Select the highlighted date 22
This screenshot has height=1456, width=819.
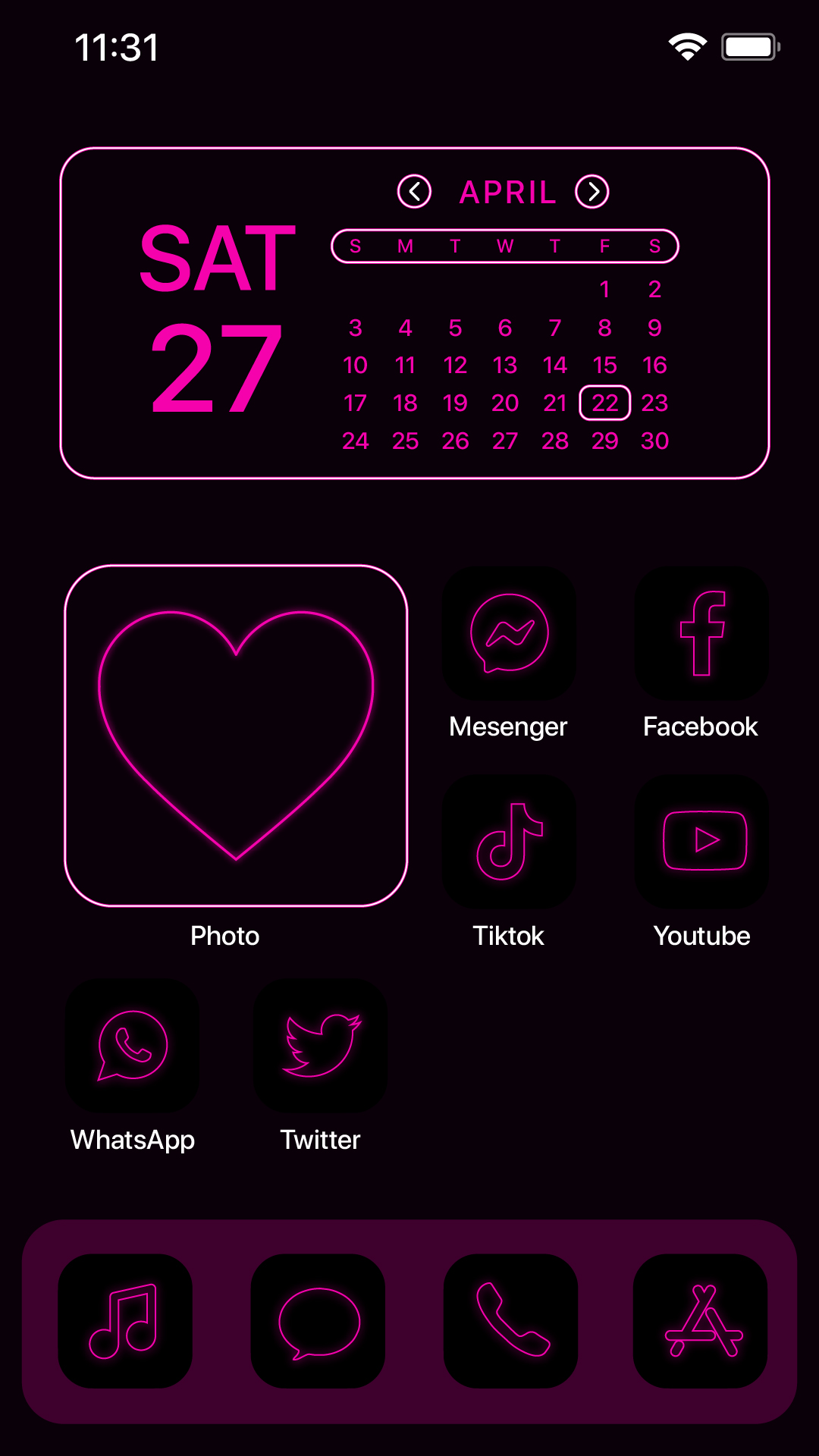[x=604, y=403]
